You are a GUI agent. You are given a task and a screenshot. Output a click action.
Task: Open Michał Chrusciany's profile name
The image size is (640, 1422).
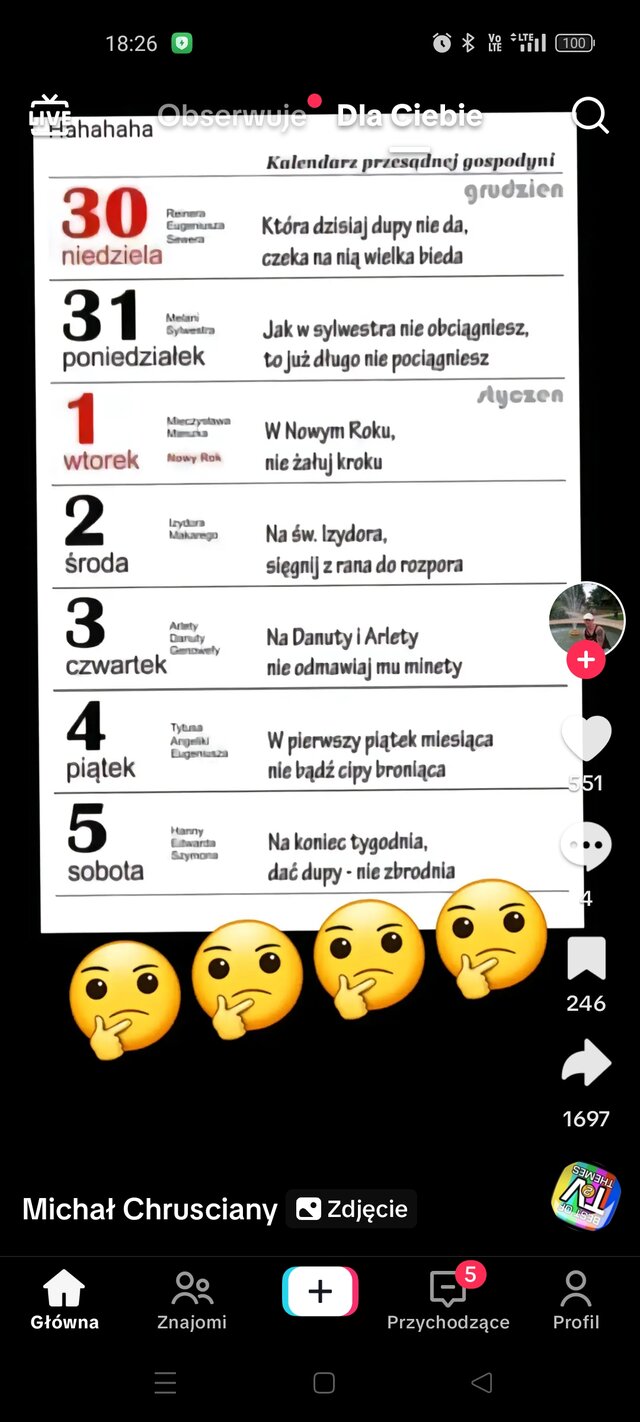click(x=150, y=1209)
